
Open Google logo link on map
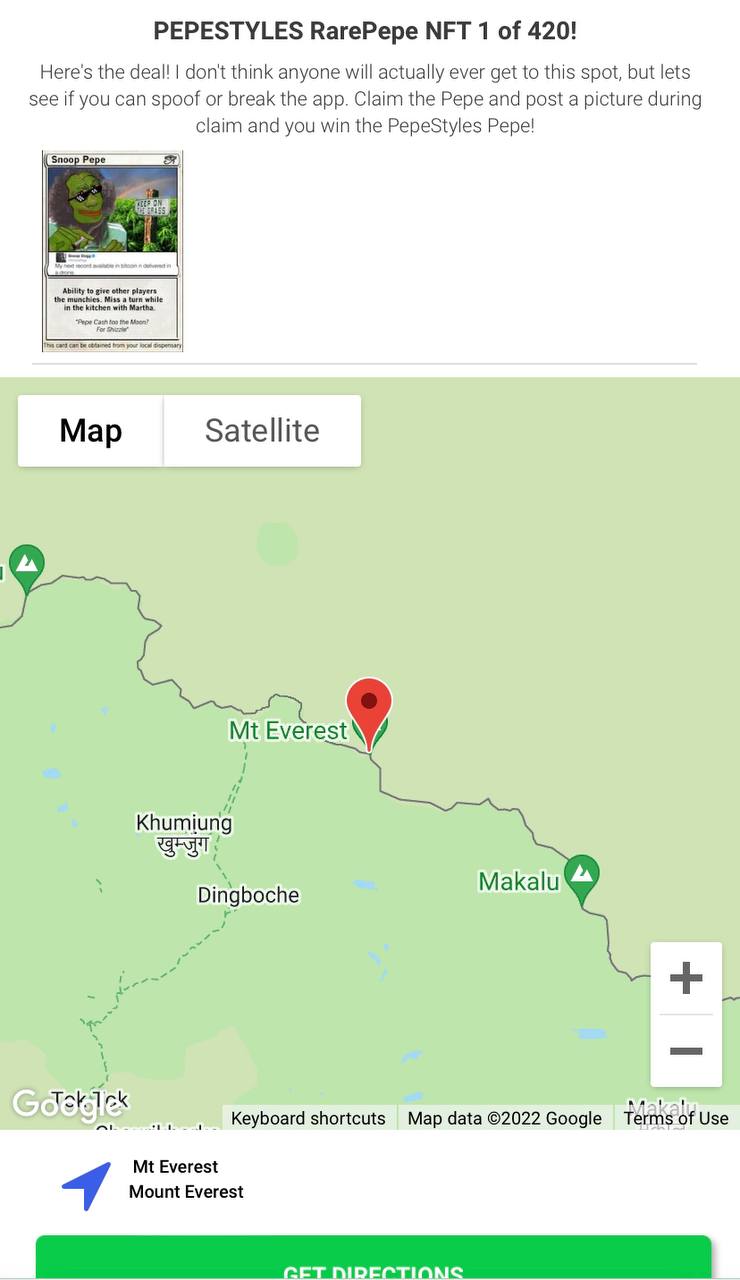[69, 1103]
